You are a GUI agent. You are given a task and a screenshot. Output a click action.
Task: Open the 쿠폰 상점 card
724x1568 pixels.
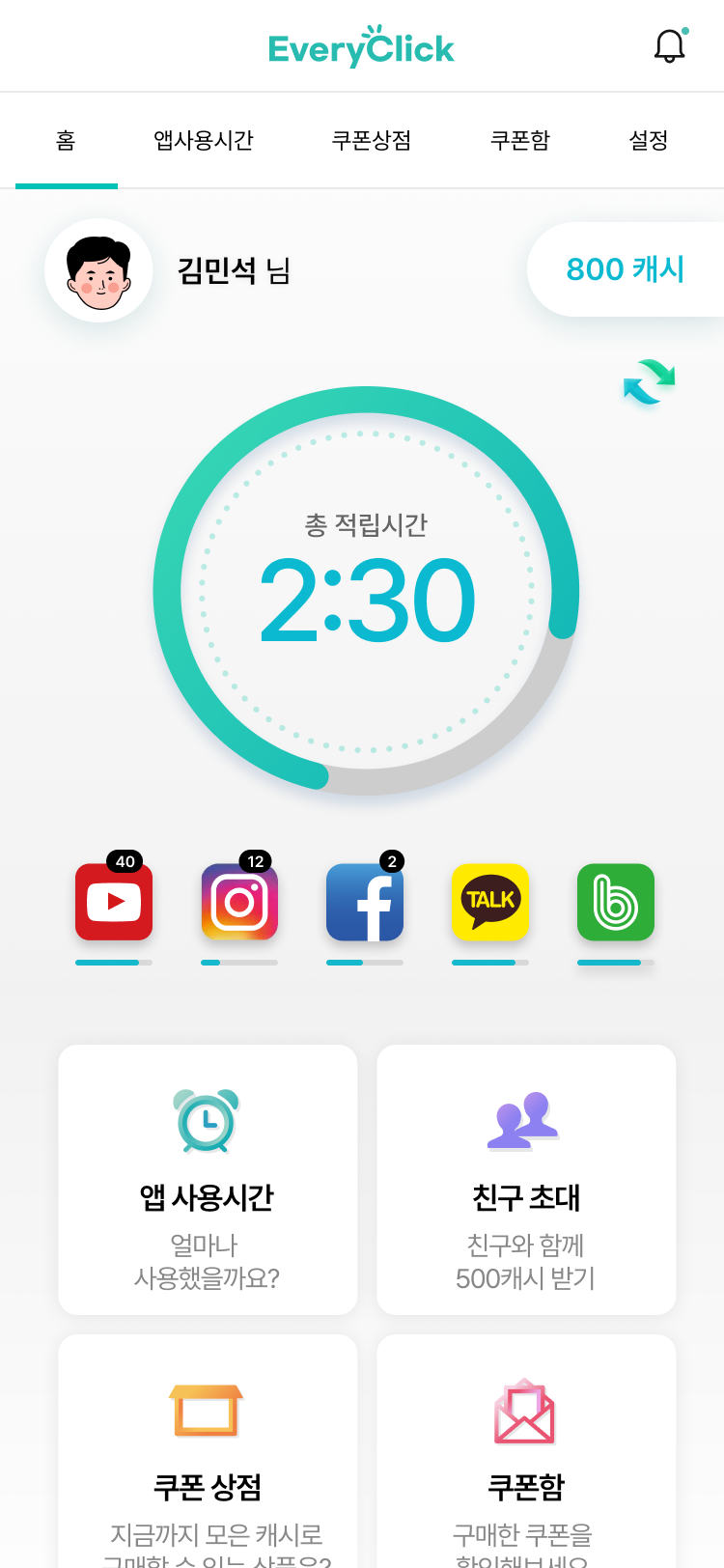[x=208, y=1451]
